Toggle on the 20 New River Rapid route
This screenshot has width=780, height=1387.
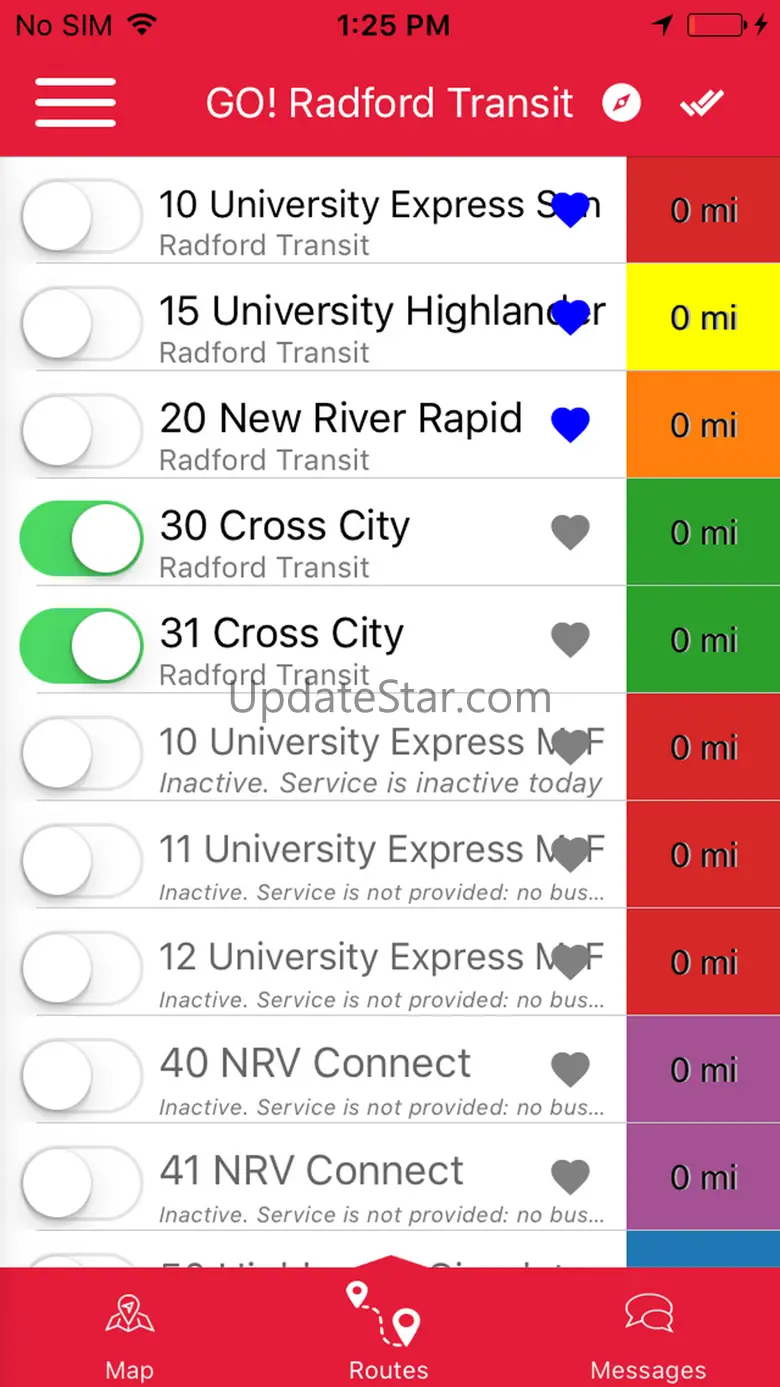point(82,430)
